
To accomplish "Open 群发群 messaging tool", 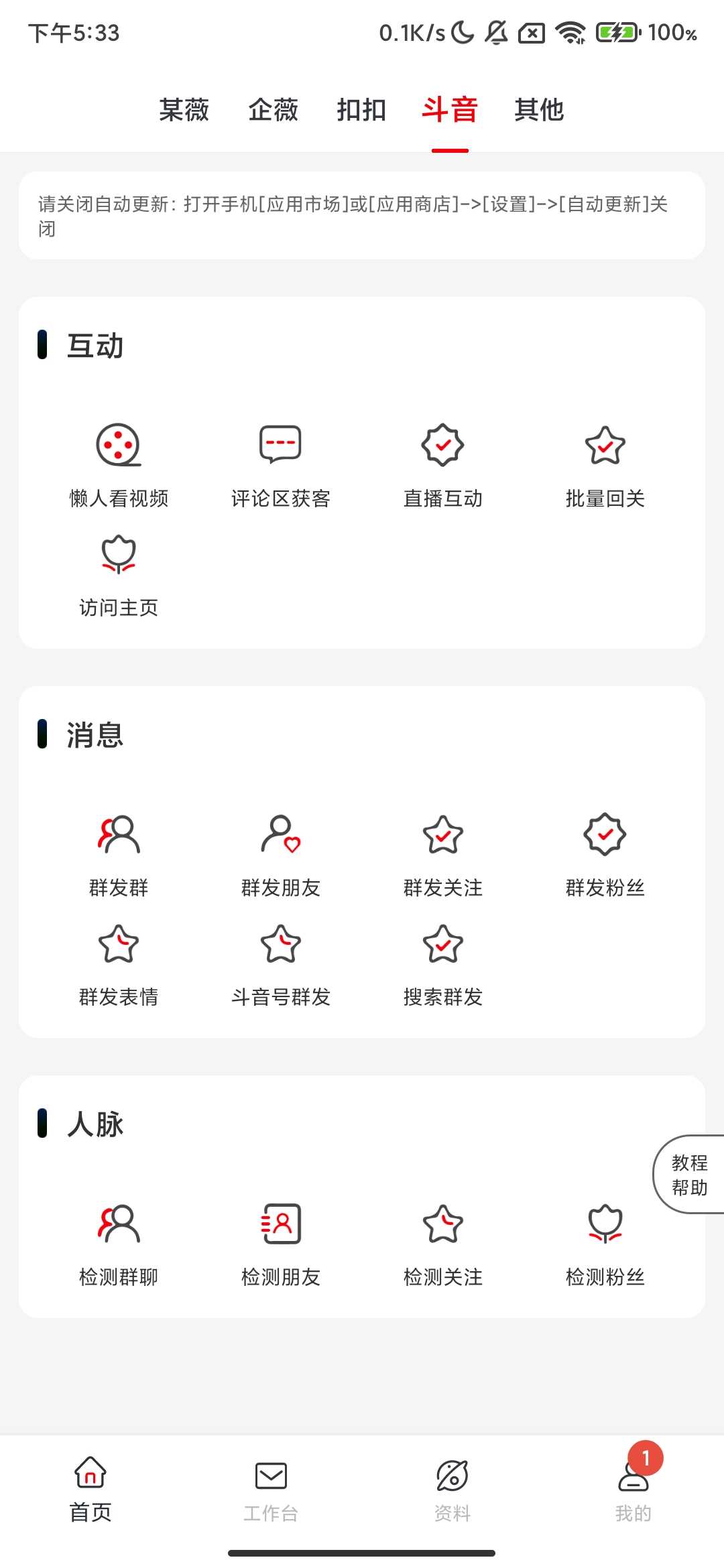I will 119,853.
